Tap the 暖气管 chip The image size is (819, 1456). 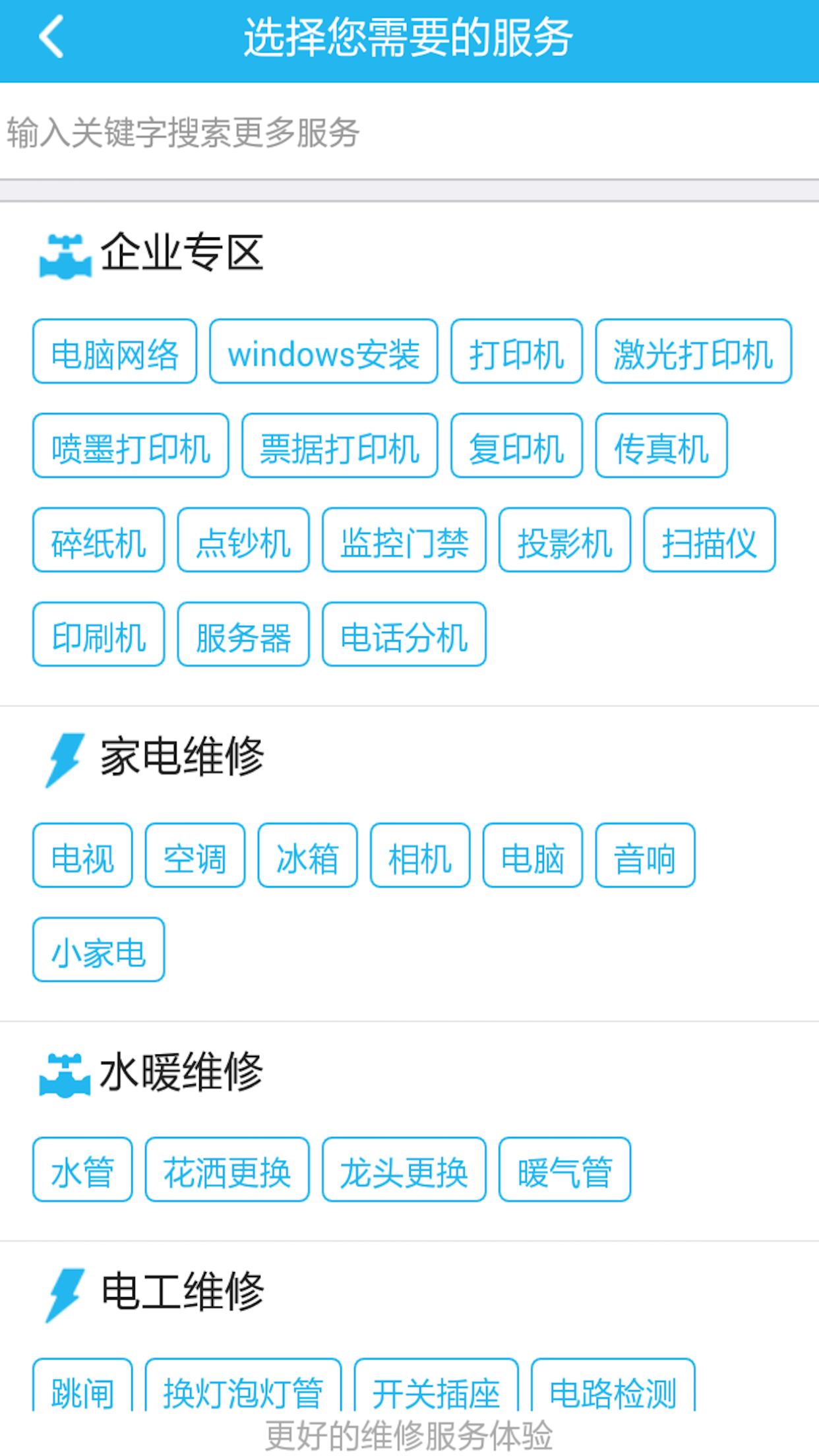tap(564, 1170)
